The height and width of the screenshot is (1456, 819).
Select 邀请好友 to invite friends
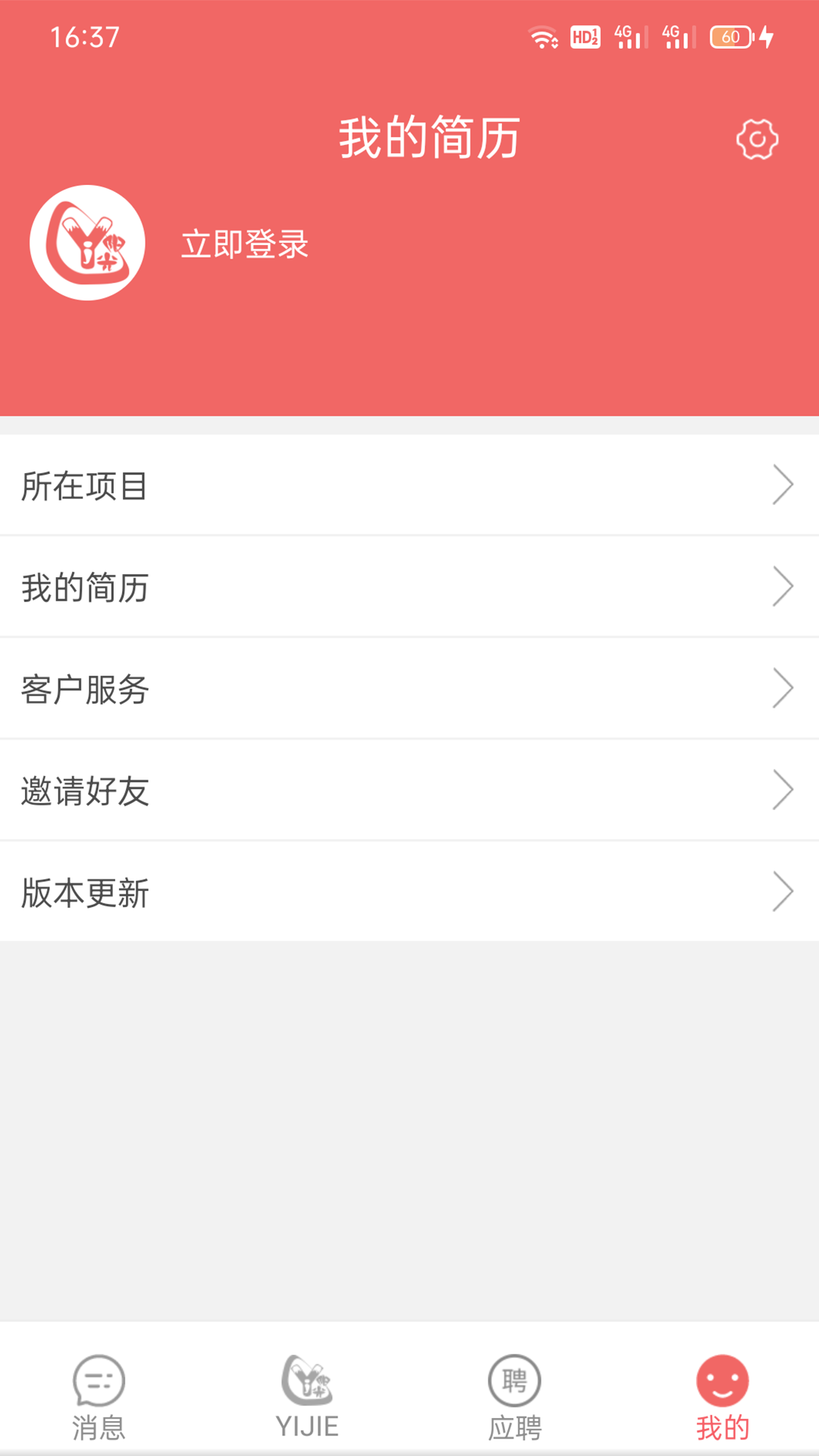[x=409, y=790]
